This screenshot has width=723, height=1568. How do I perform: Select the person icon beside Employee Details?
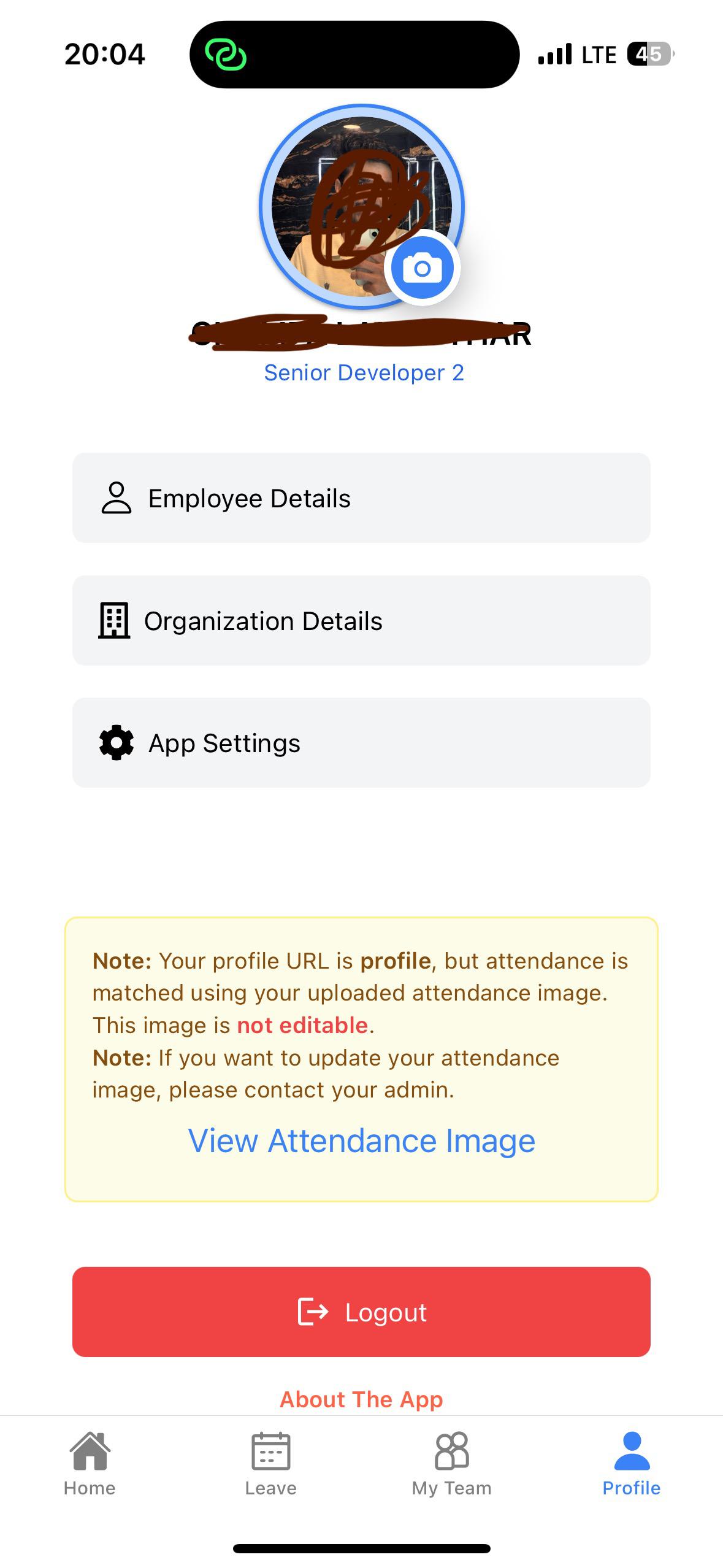(x=117, y=498)
